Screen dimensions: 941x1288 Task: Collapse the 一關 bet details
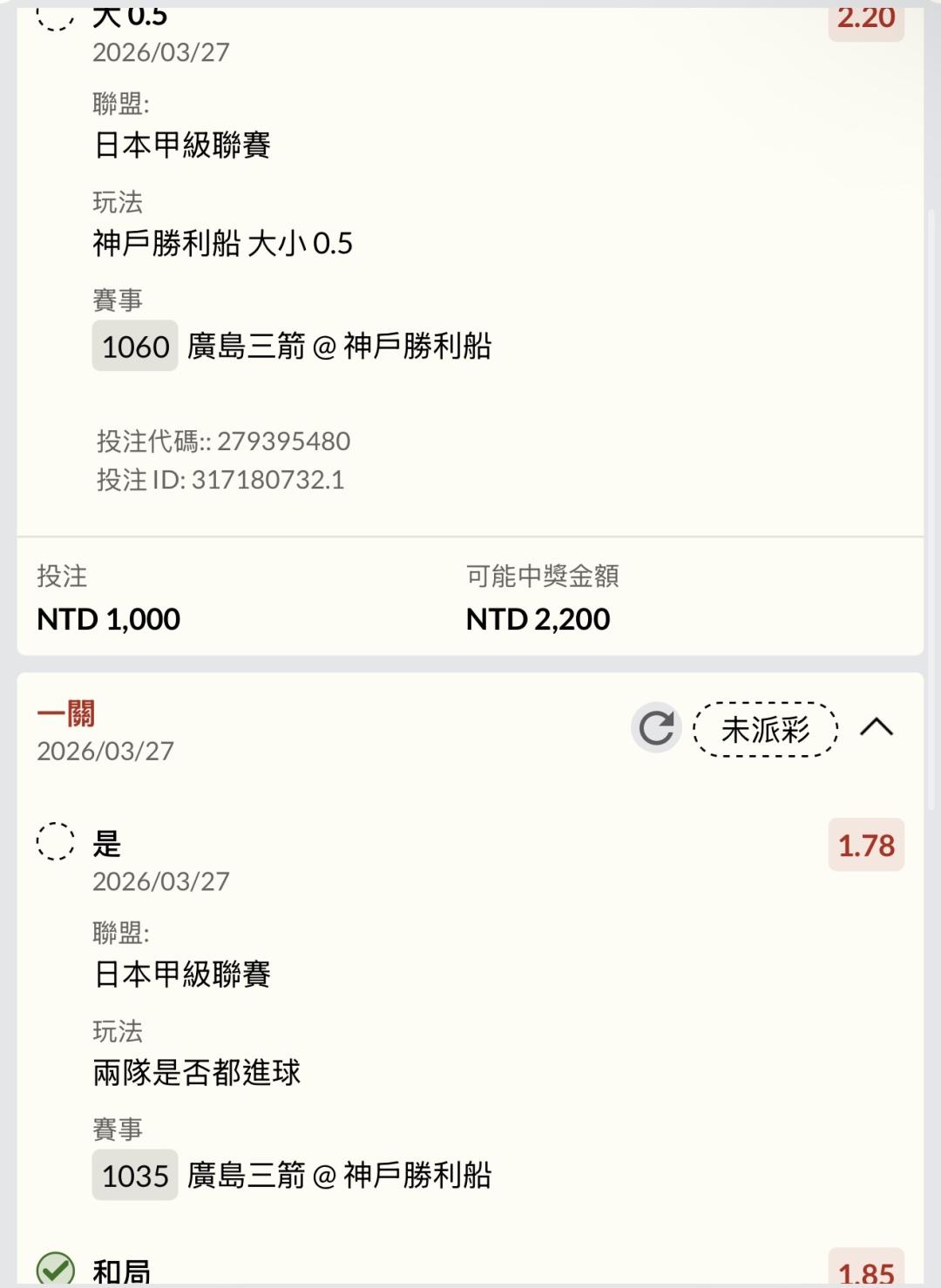coord(877,727)
